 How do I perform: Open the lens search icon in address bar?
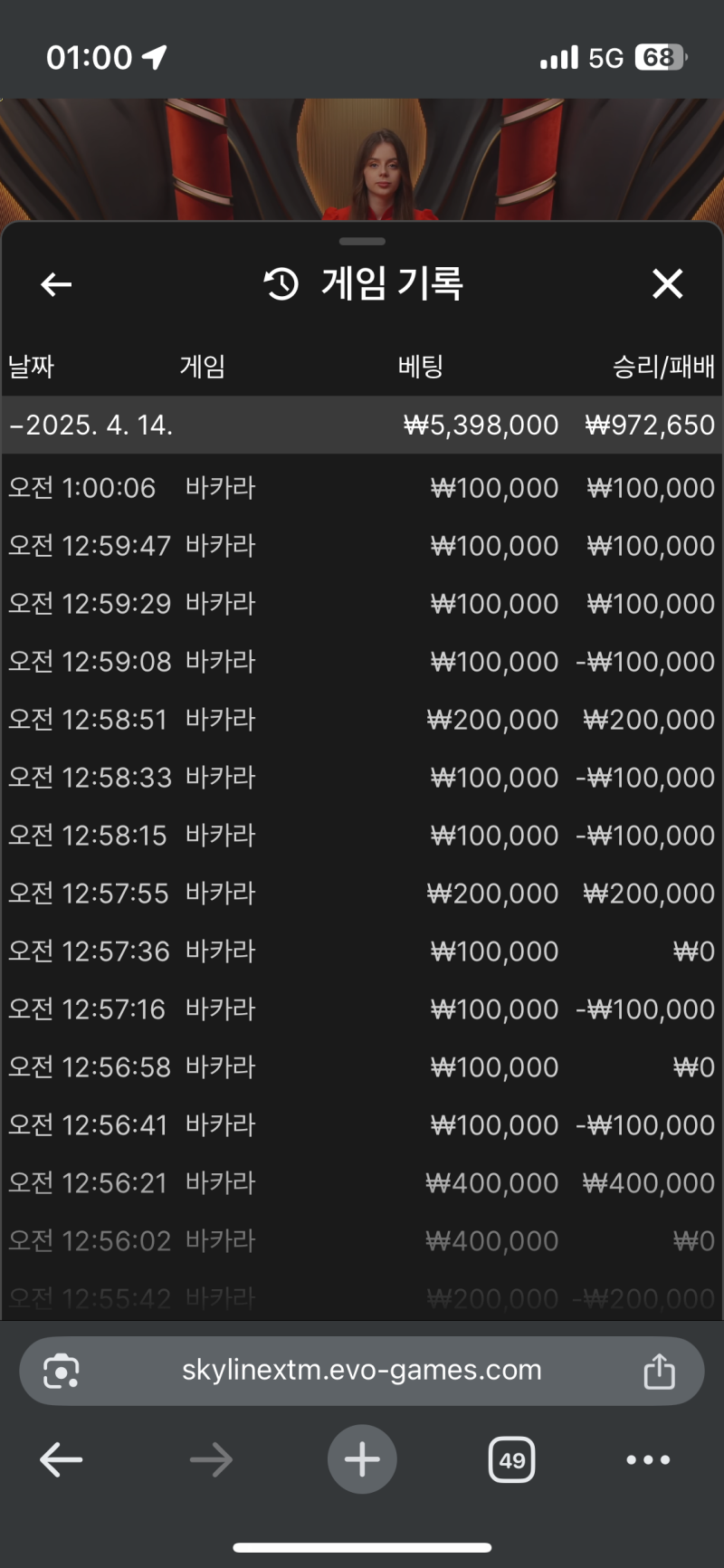[x=62, y=1371]
